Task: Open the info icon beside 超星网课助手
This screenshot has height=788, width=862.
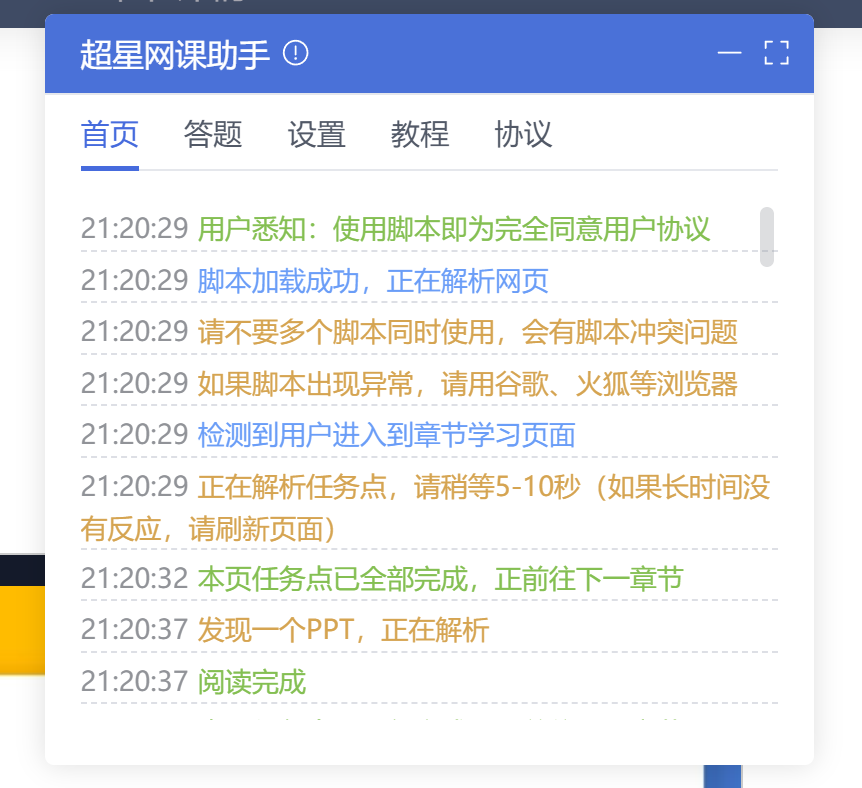Action: point(296,53)
